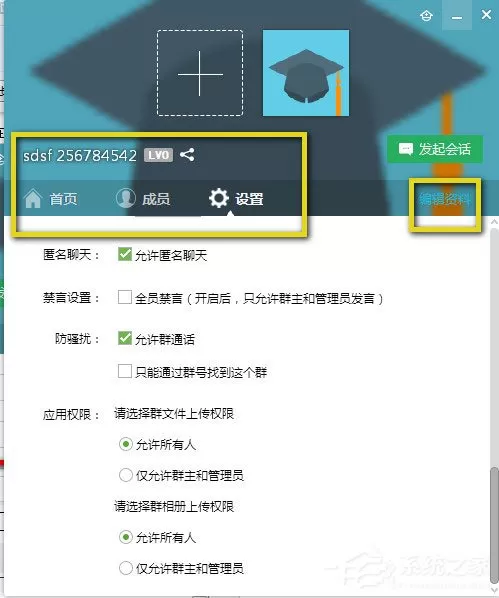Enable 全员禁言 checkbox

click(125, 297)
